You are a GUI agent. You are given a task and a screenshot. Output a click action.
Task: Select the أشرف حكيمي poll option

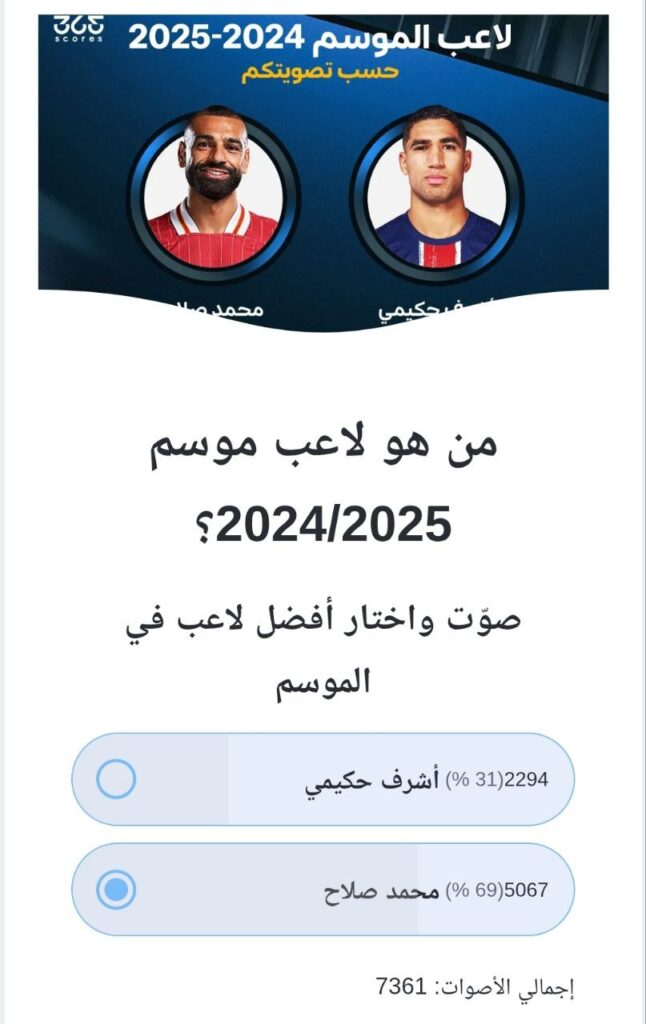coord(117,779)
